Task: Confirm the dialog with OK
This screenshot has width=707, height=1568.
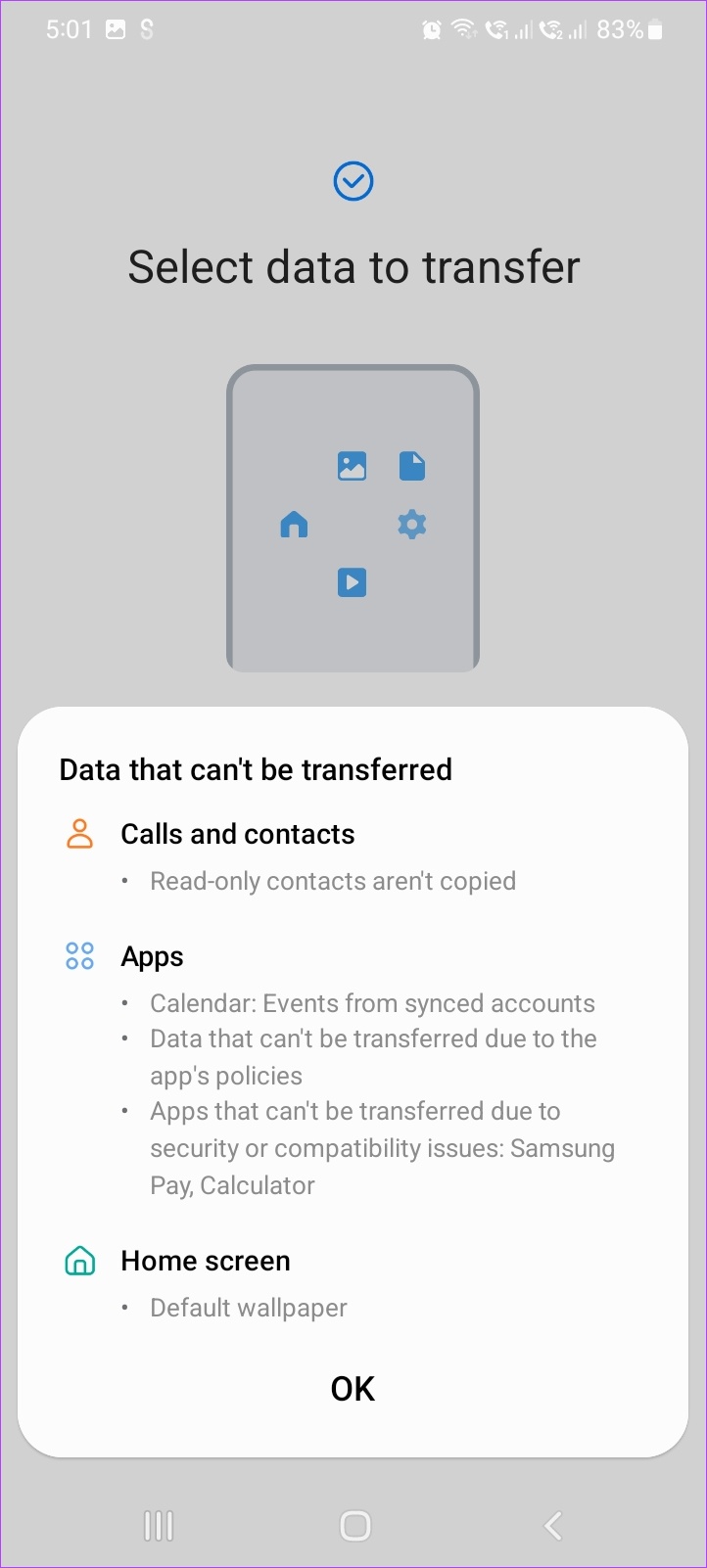Action: click(x=353, y=1389)
